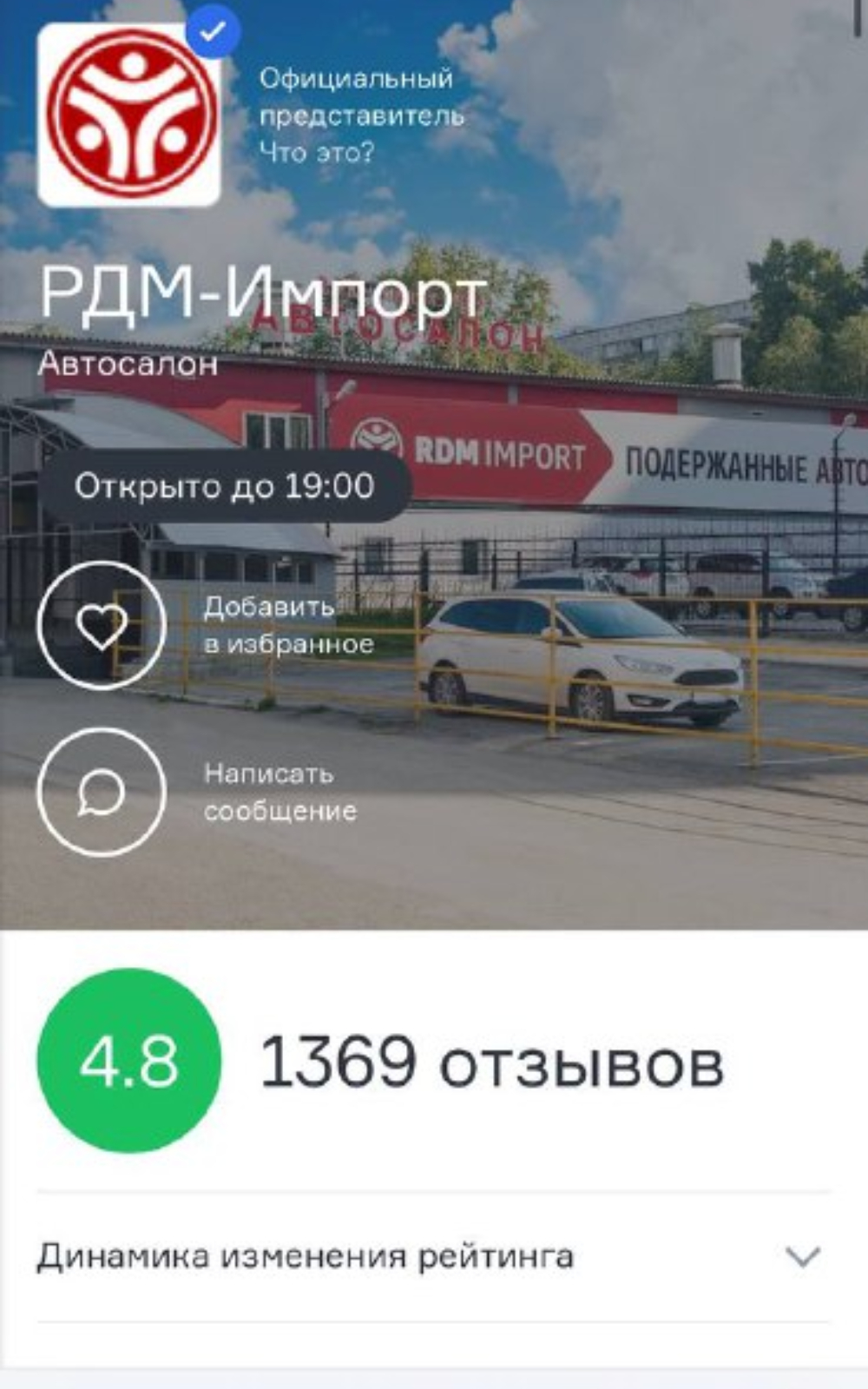Write a message to the dealer

pos(102,792)
